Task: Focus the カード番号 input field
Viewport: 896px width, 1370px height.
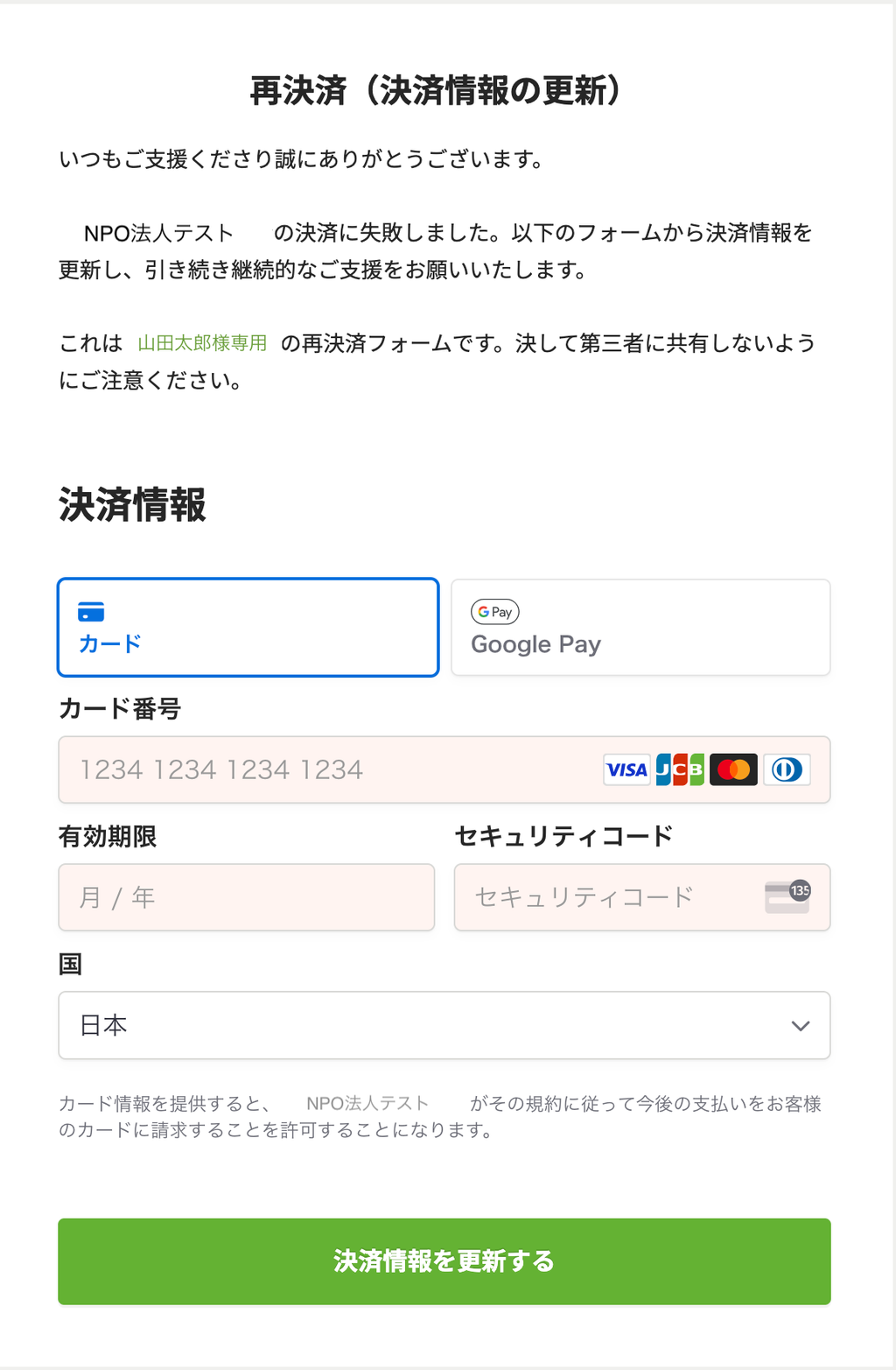Action: [332, 769]
